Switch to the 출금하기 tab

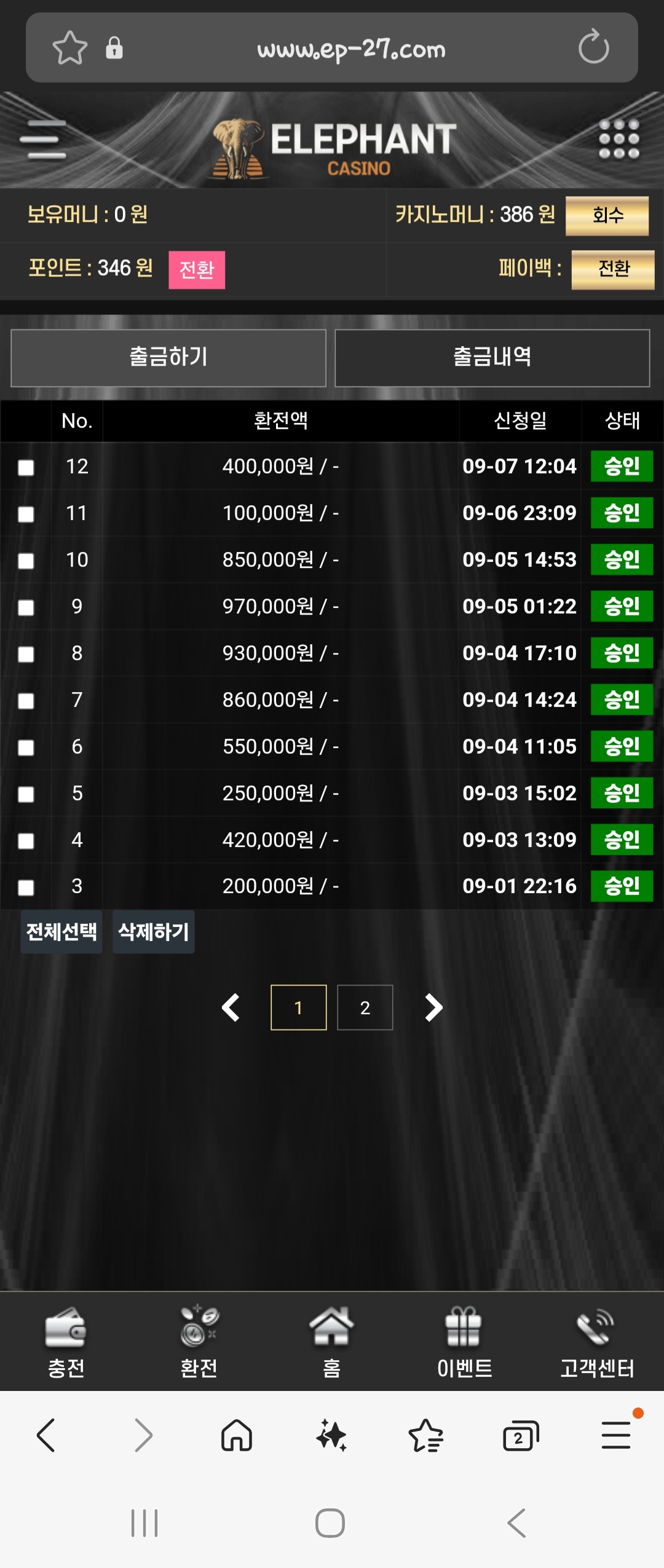[x=168, y=358]
